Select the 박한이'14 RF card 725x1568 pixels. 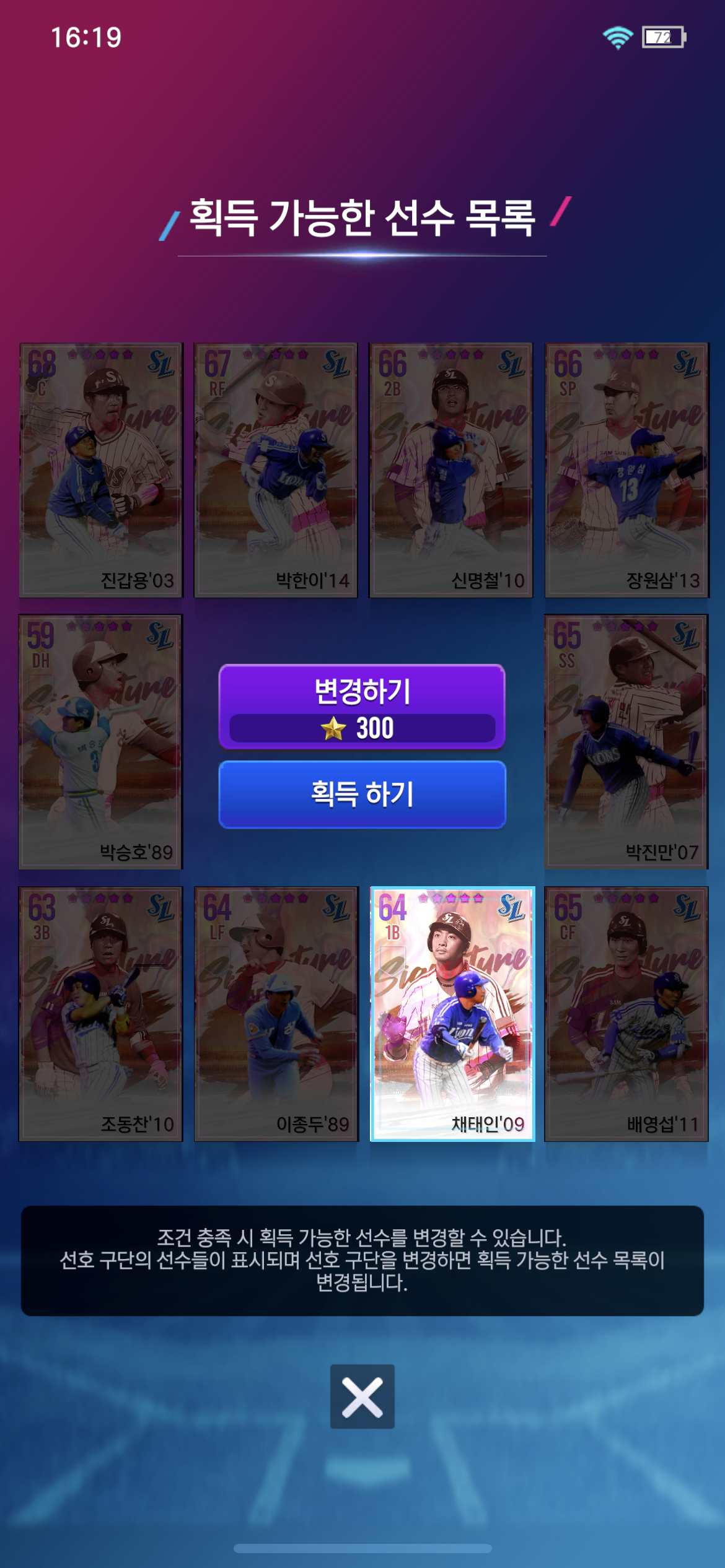point(276,470)
